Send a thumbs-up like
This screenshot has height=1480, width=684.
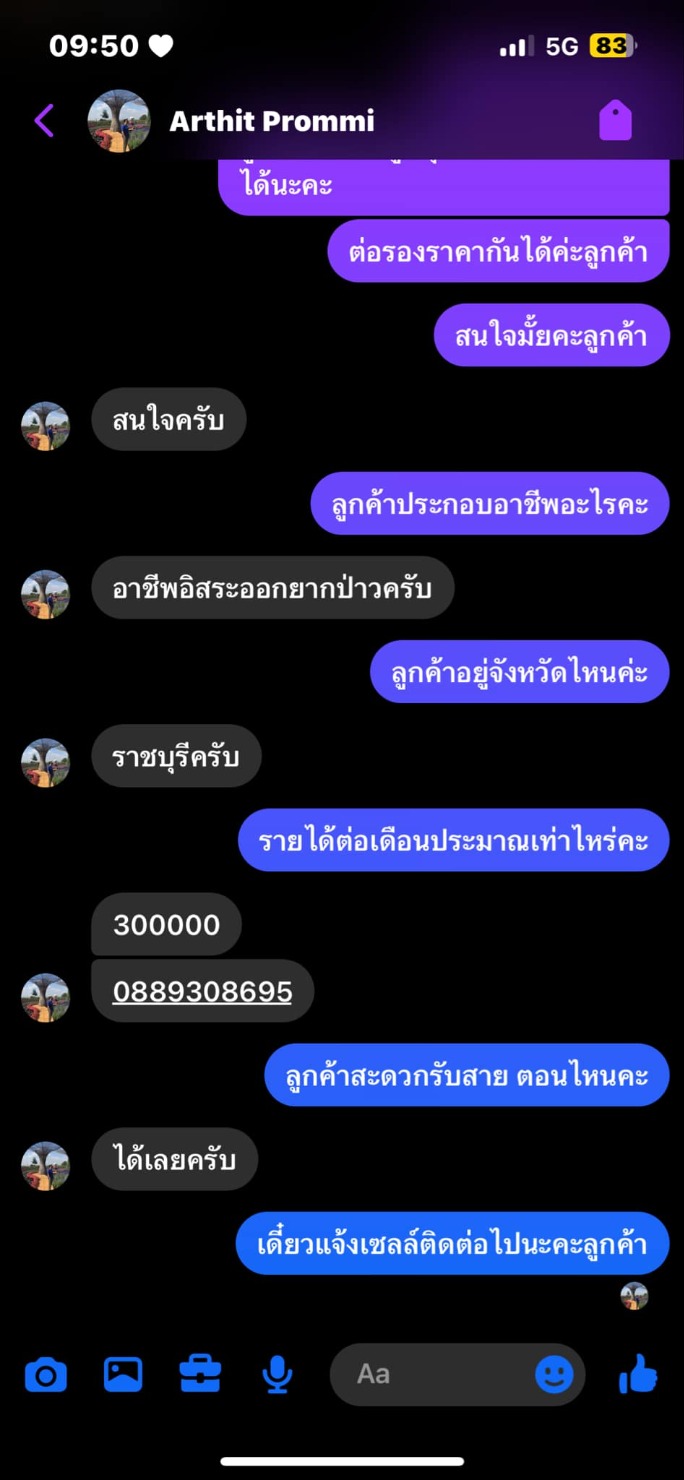click(x=638, y=1374)
